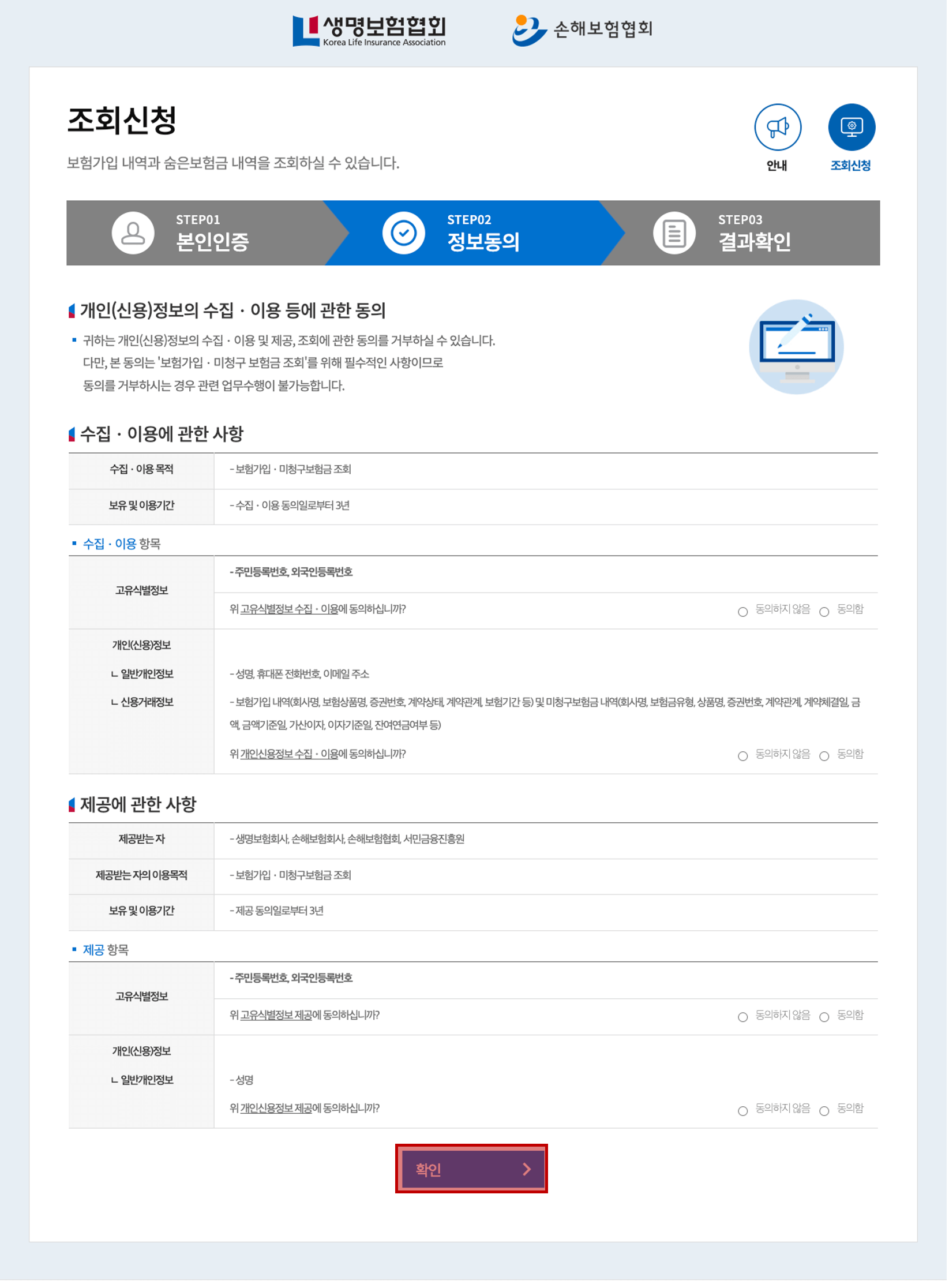Click the document icon in STEP03

[x=674, y=233]
